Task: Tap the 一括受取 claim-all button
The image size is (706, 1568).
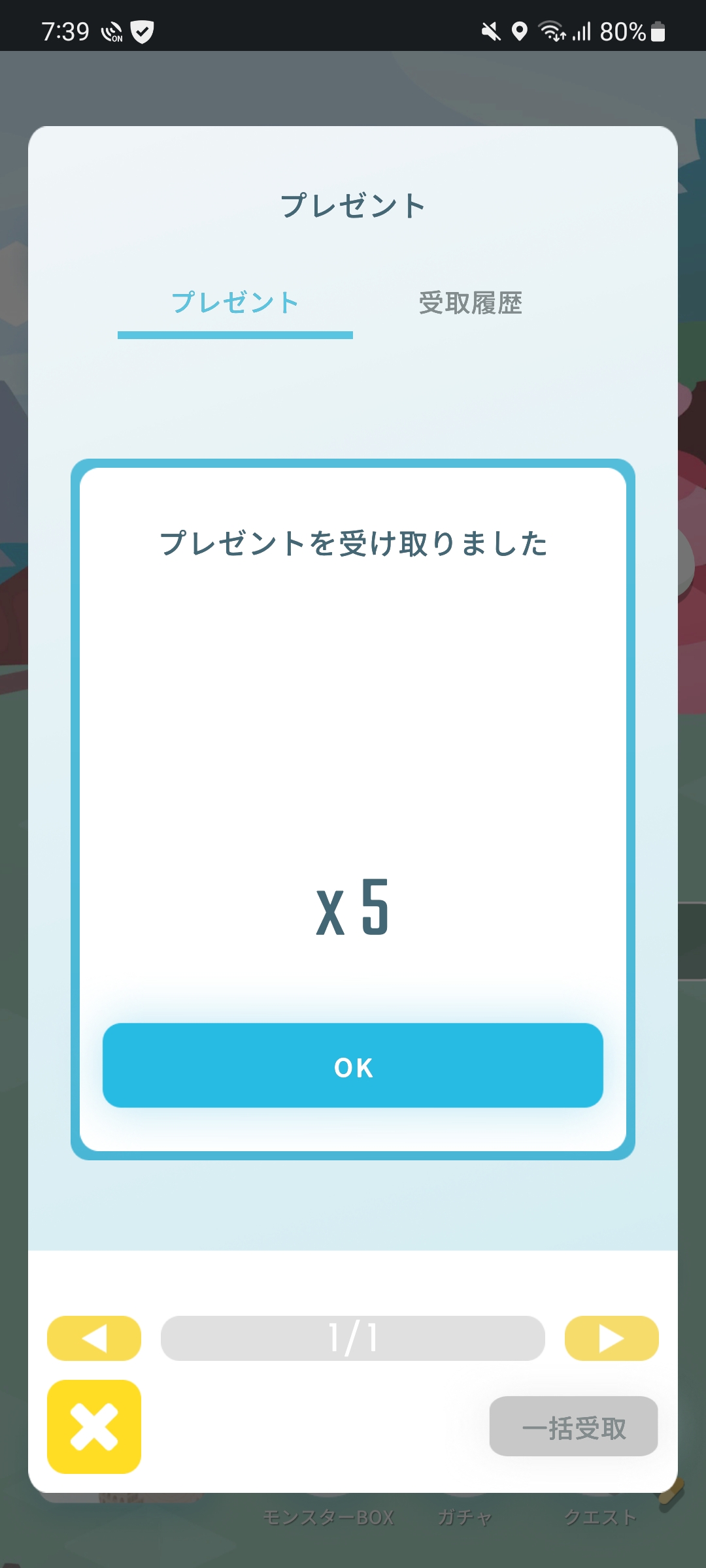Action: click(573, 1427)
